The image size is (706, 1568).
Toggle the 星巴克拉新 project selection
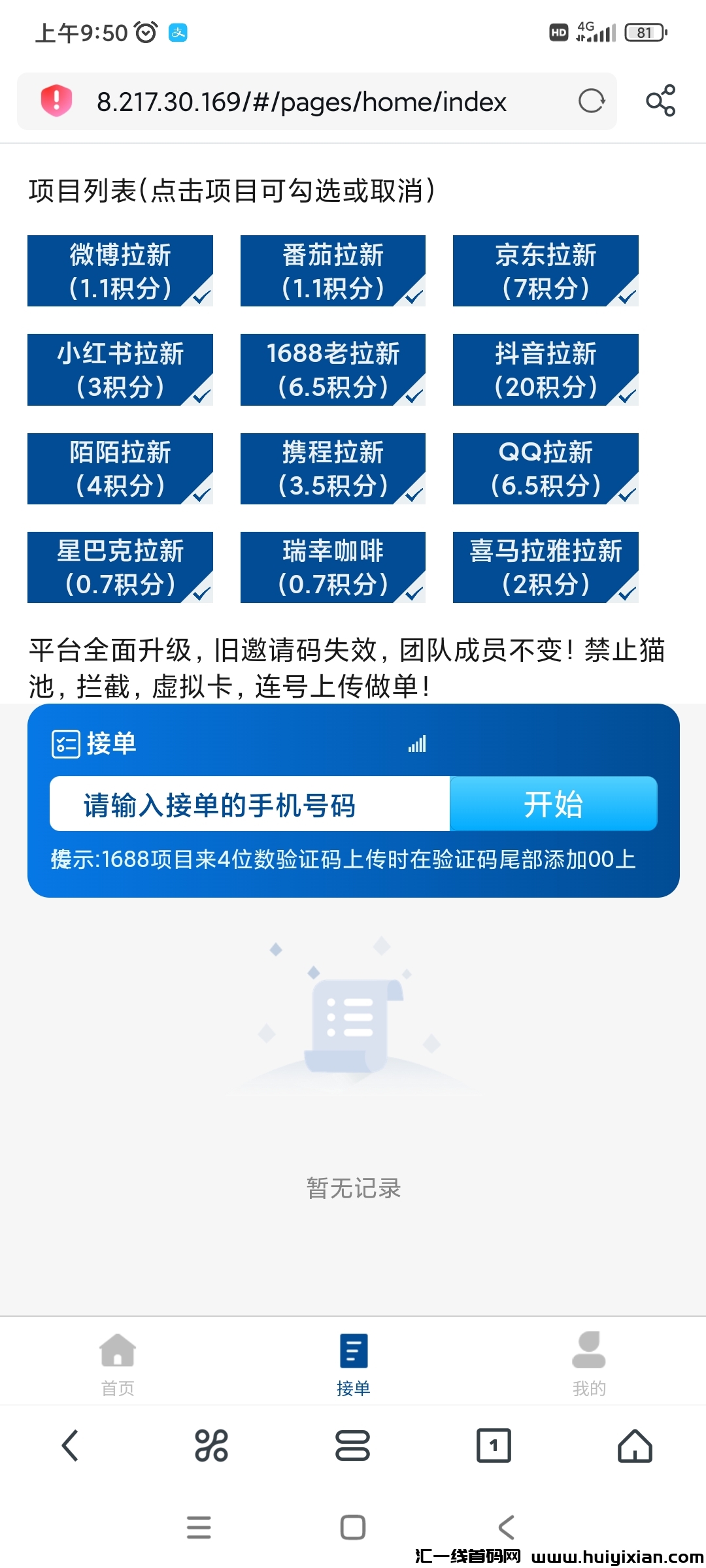tap(120, 567)
